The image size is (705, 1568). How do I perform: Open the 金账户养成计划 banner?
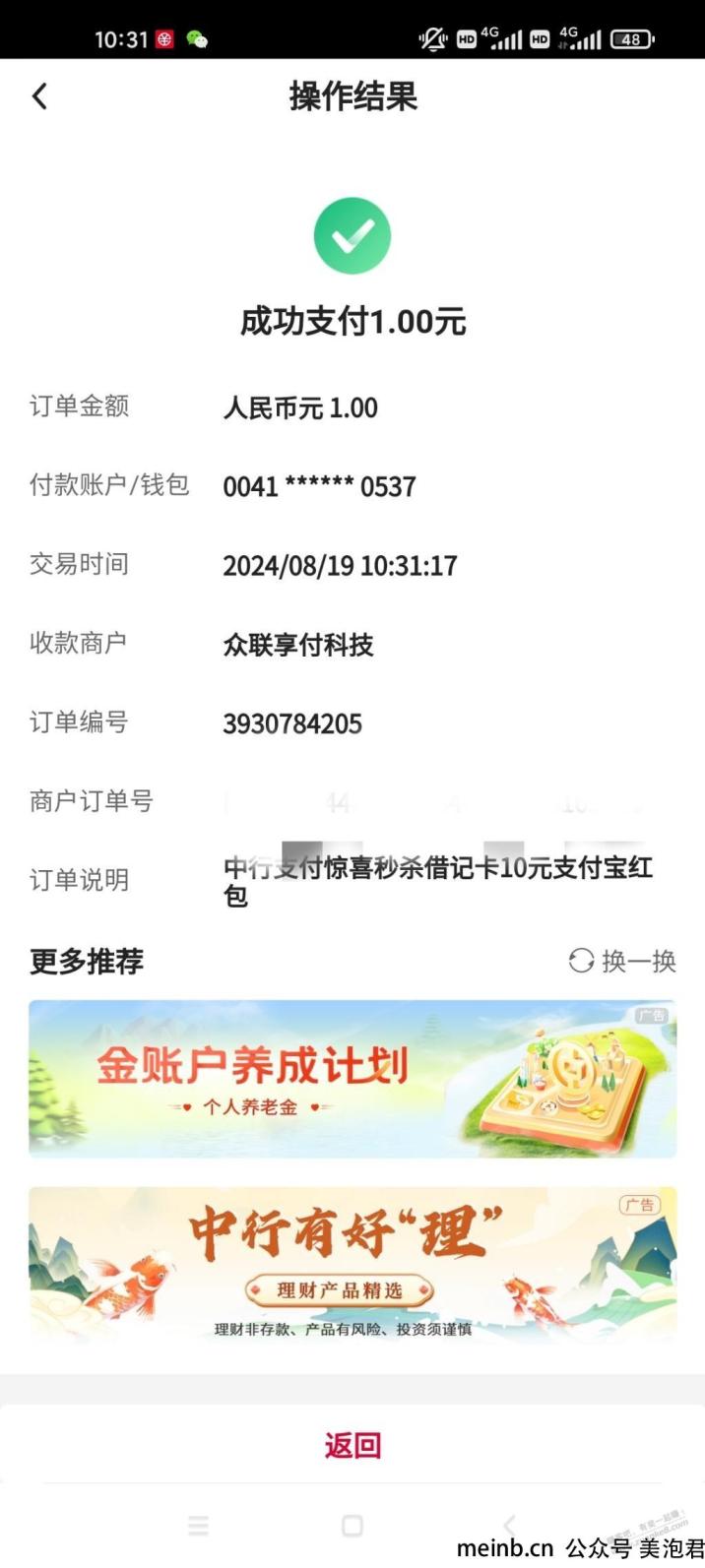pos(352,1078)
